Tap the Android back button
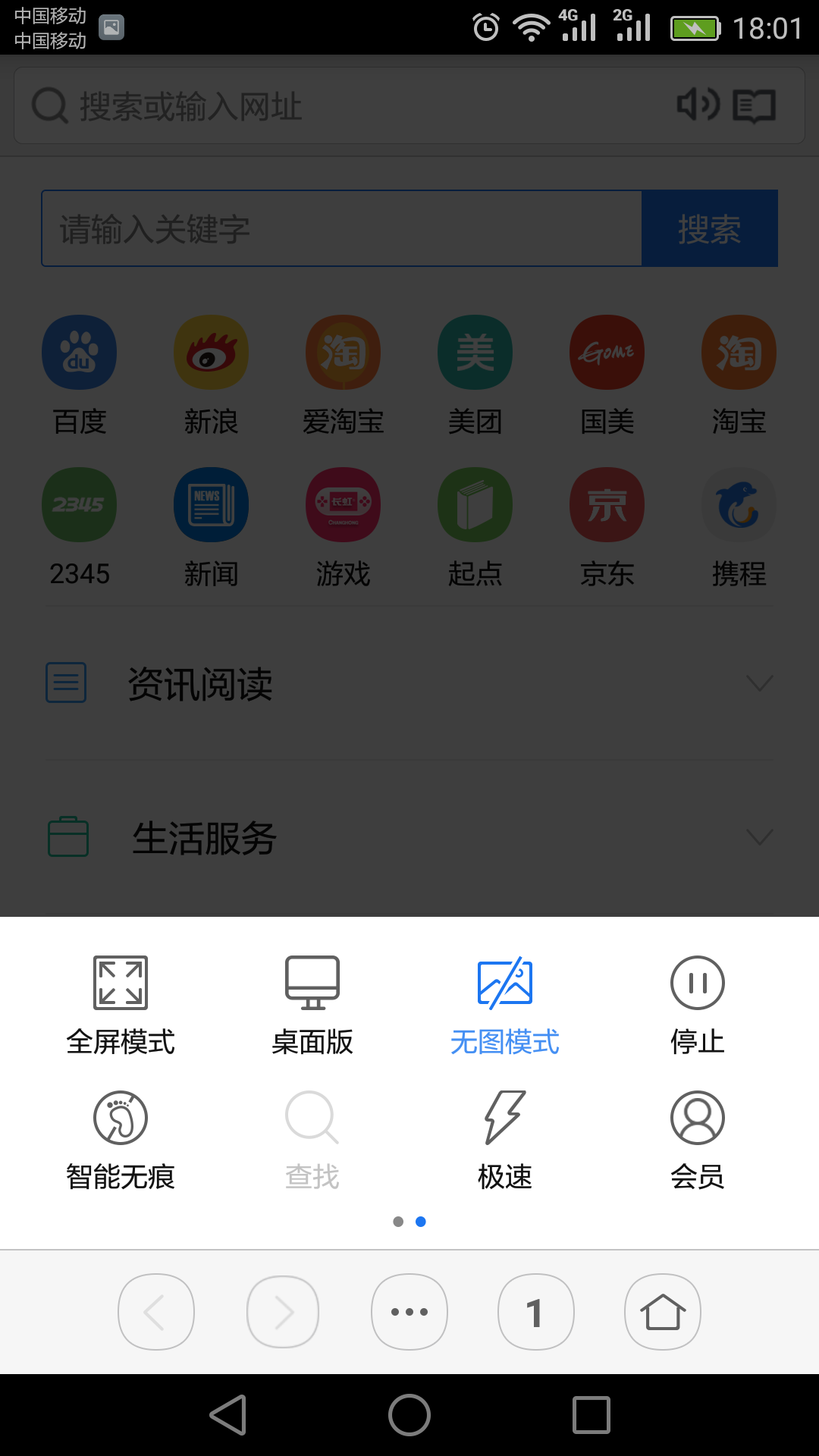 [x=228, y=1415]
